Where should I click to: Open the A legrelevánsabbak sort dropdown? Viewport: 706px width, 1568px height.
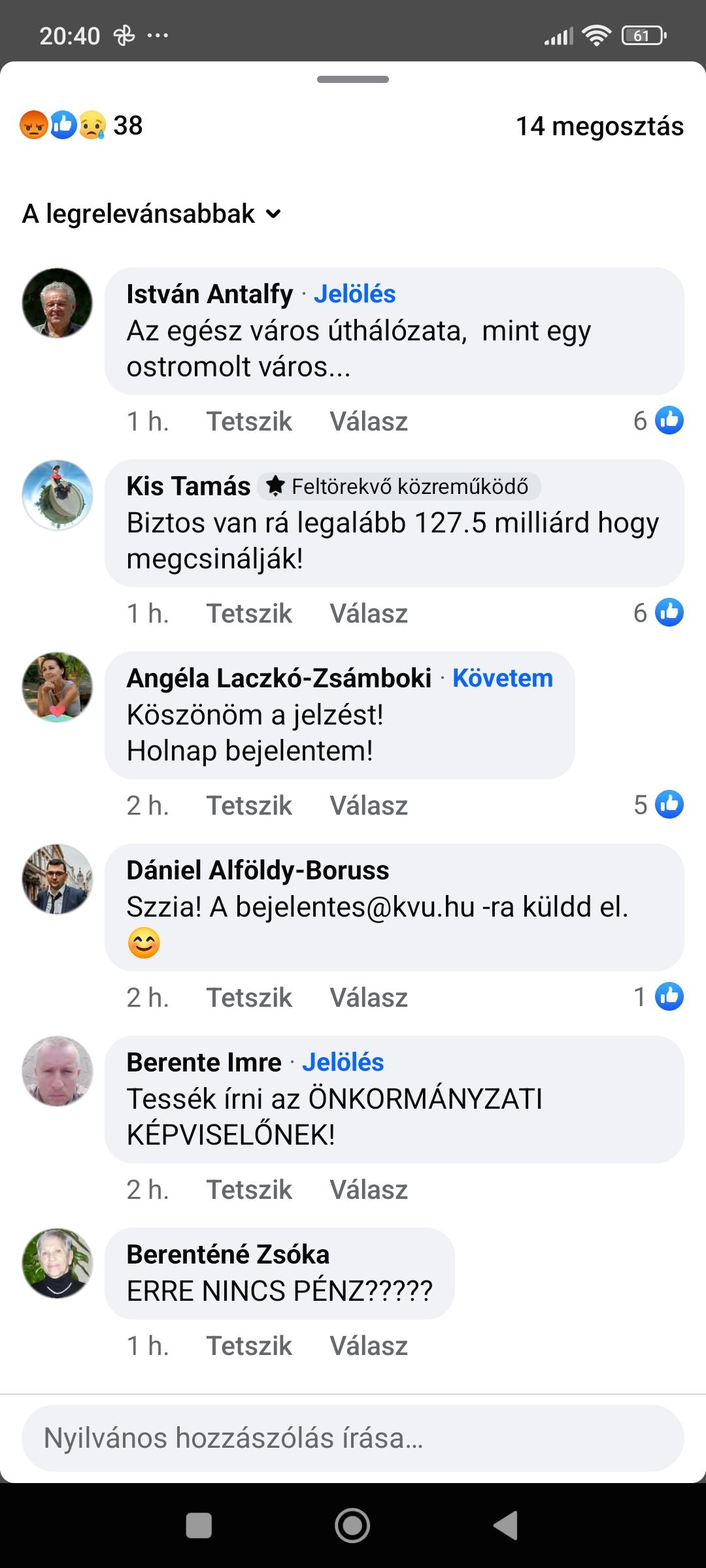152,214
